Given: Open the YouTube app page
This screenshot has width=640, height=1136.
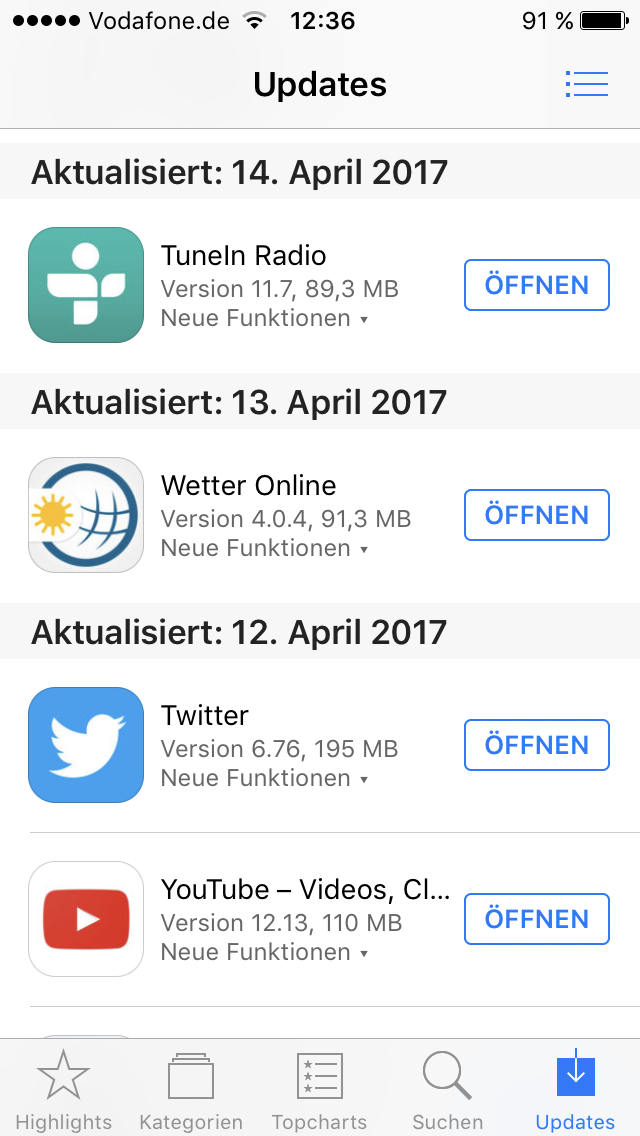Looking at the screenshot, I should coord(86,919).
